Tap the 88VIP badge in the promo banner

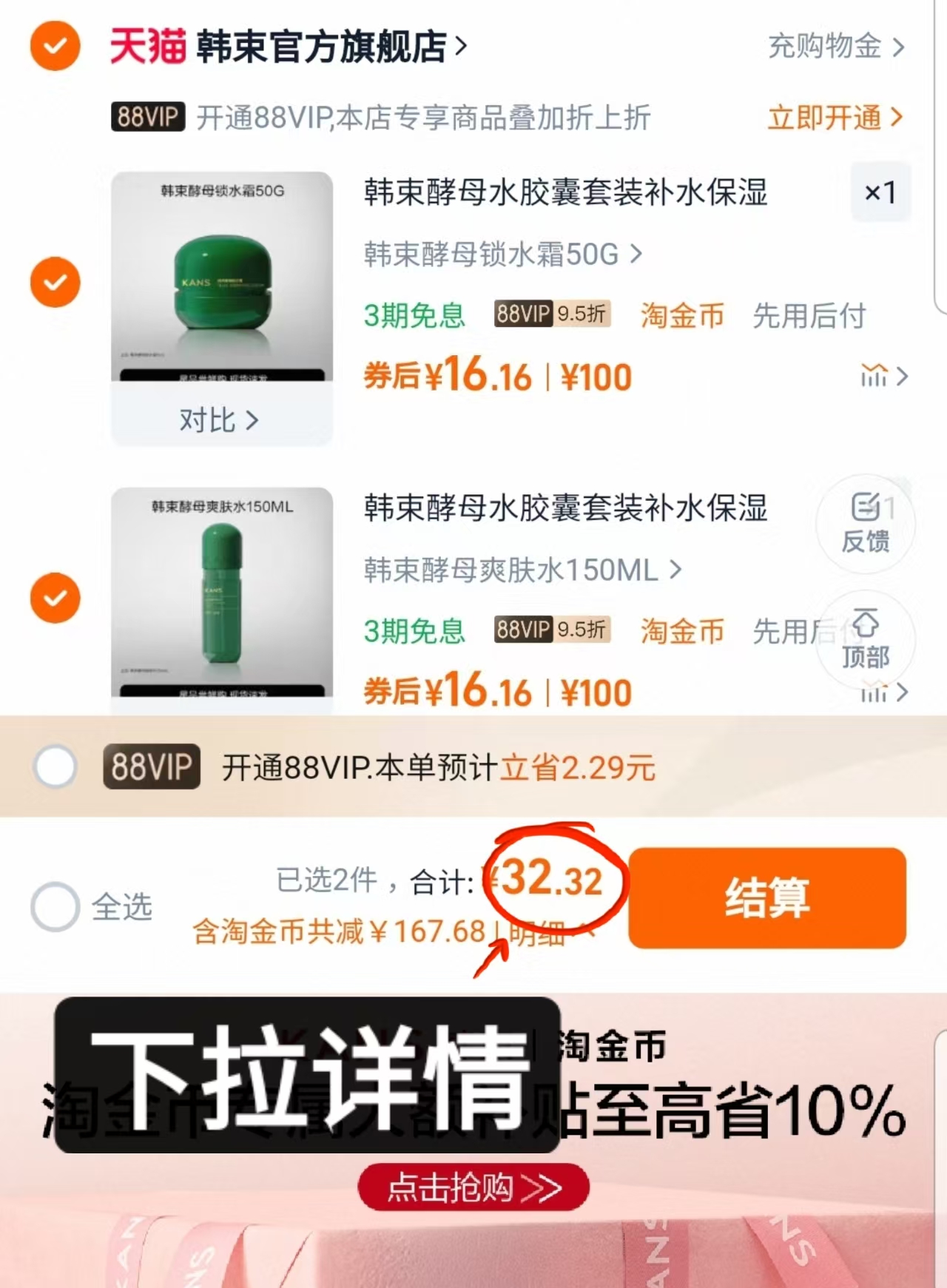coord(150,768)
